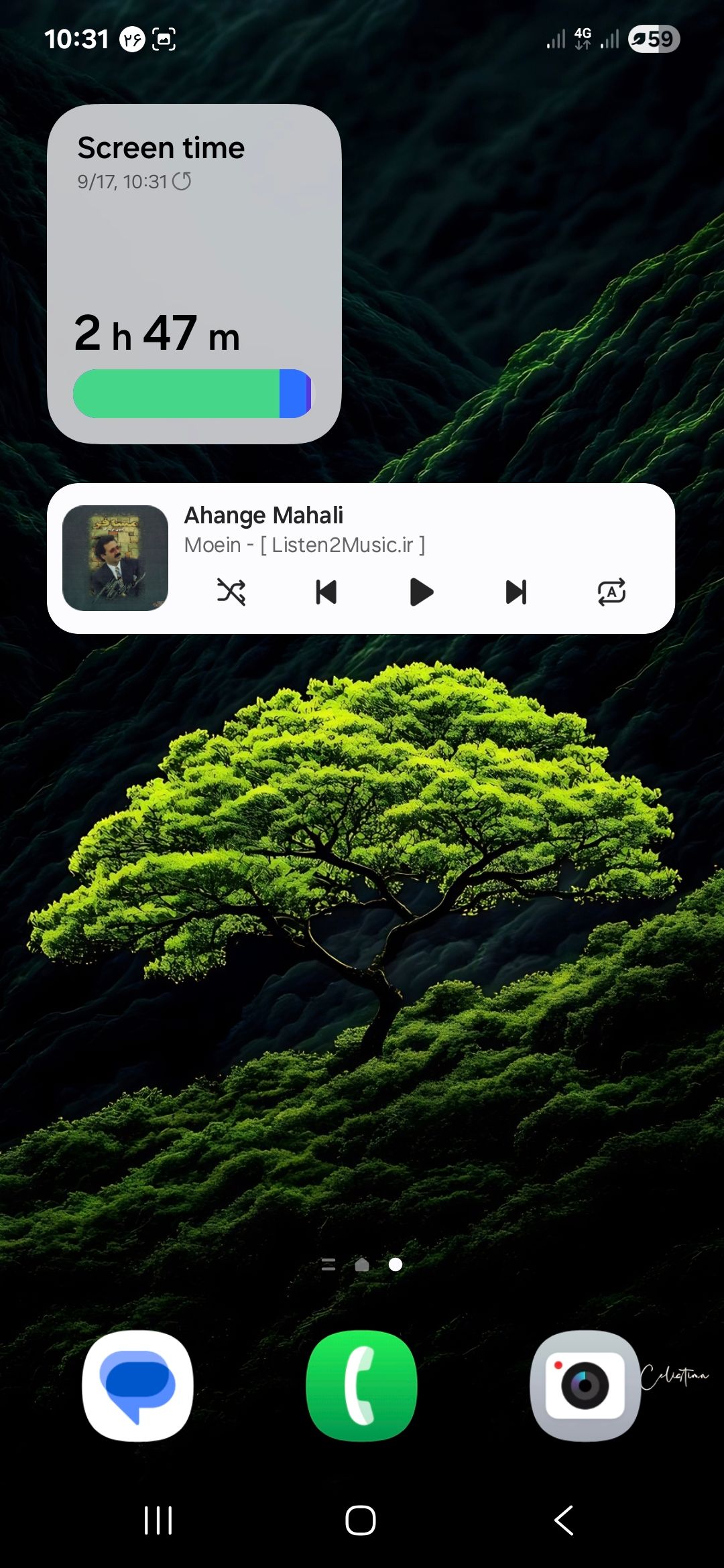Screen dimensions: 724x1568
Task: Launch the Phone app
Action: (362, 1386)
